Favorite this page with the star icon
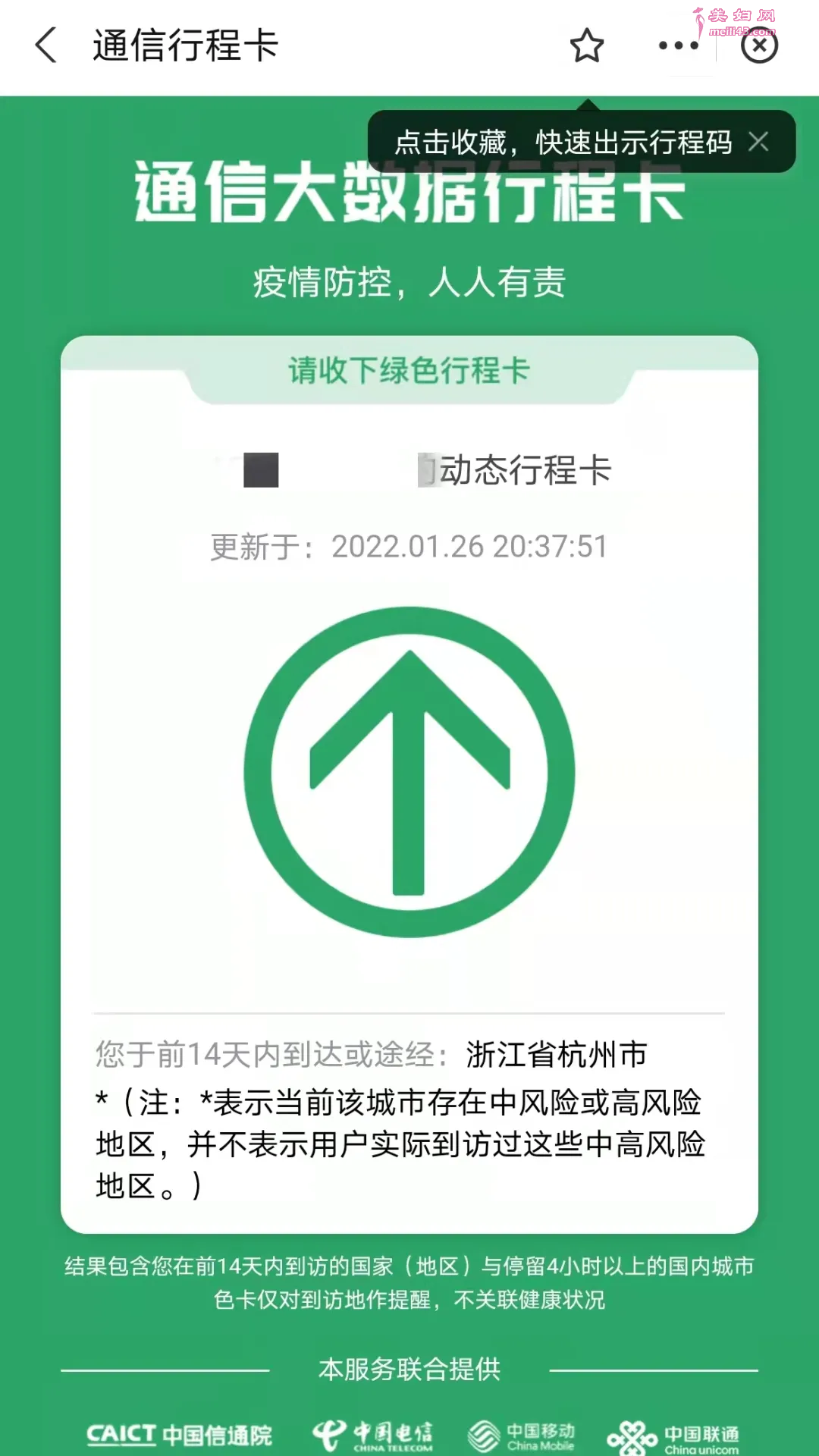819x1456 pixels. tap(586, 45)
